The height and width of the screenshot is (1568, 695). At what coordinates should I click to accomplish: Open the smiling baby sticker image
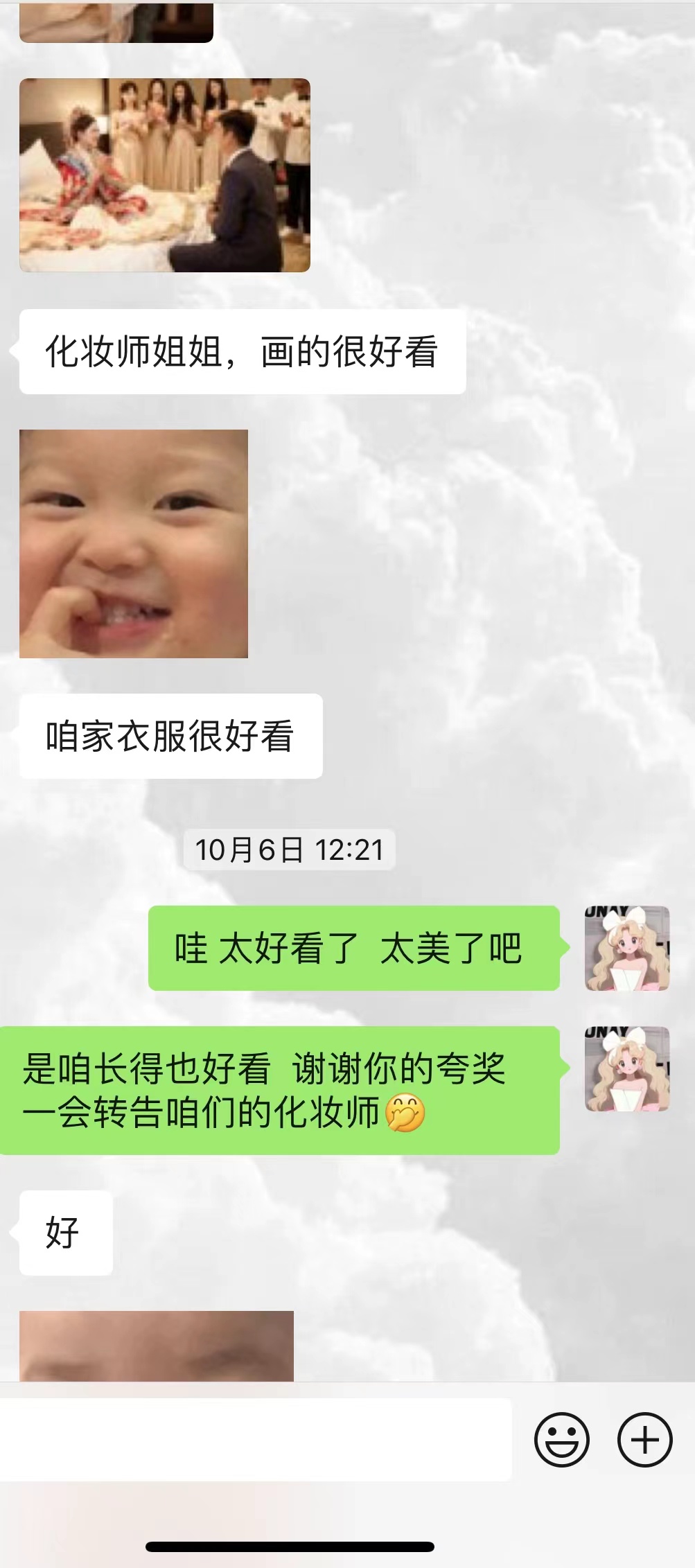pos(133,543)
